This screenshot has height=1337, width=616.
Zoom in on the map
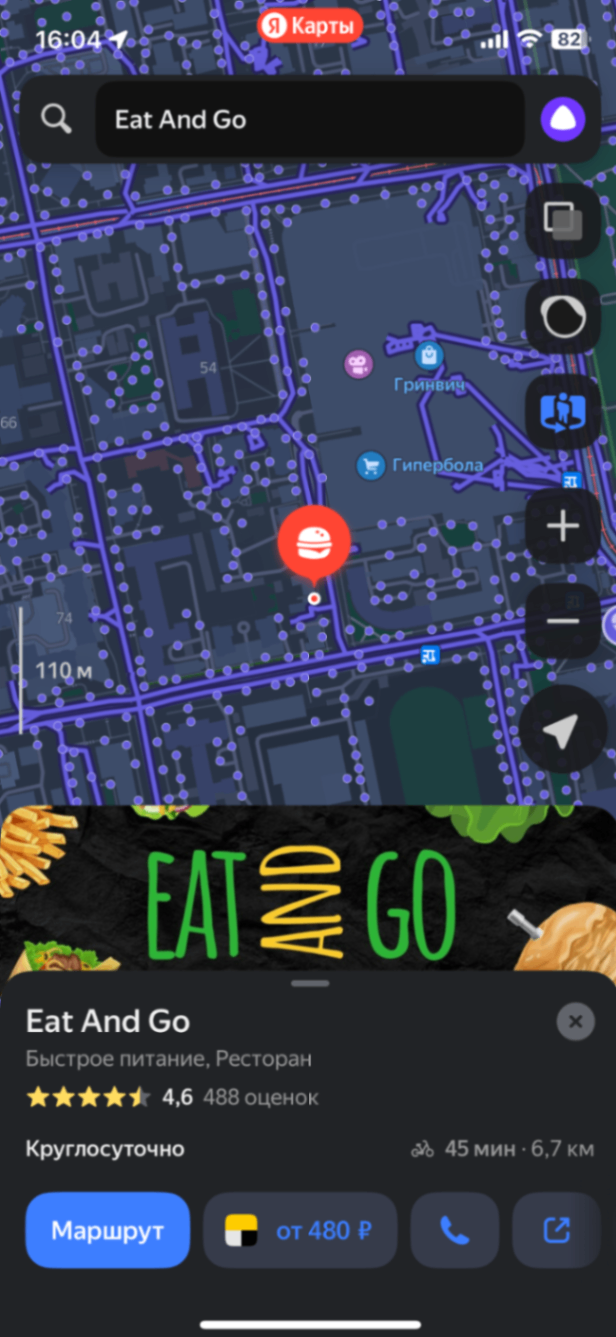pyautogui.click(x=563, y=526)
